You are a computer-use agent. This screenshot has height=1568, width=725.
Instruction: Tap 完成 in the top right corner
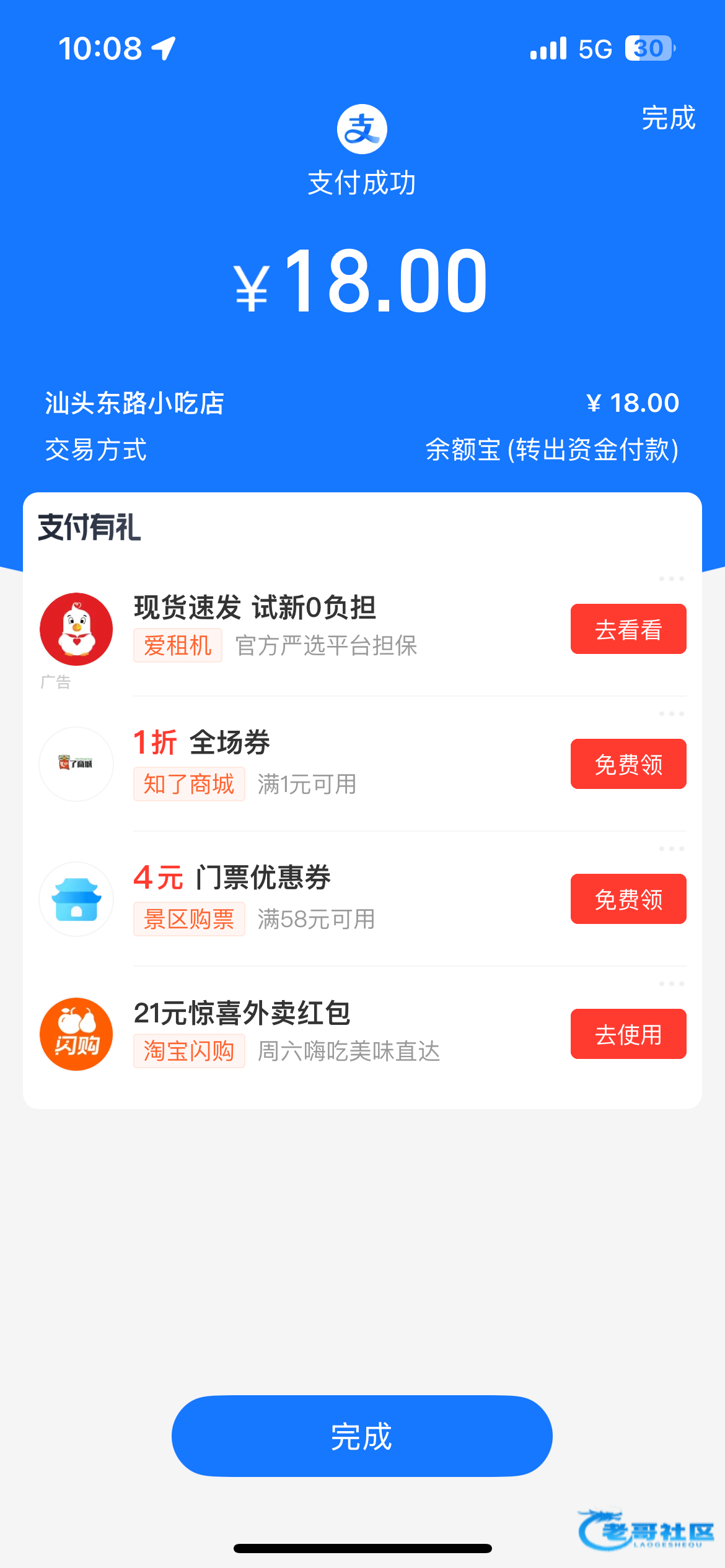tap(668, 118)
